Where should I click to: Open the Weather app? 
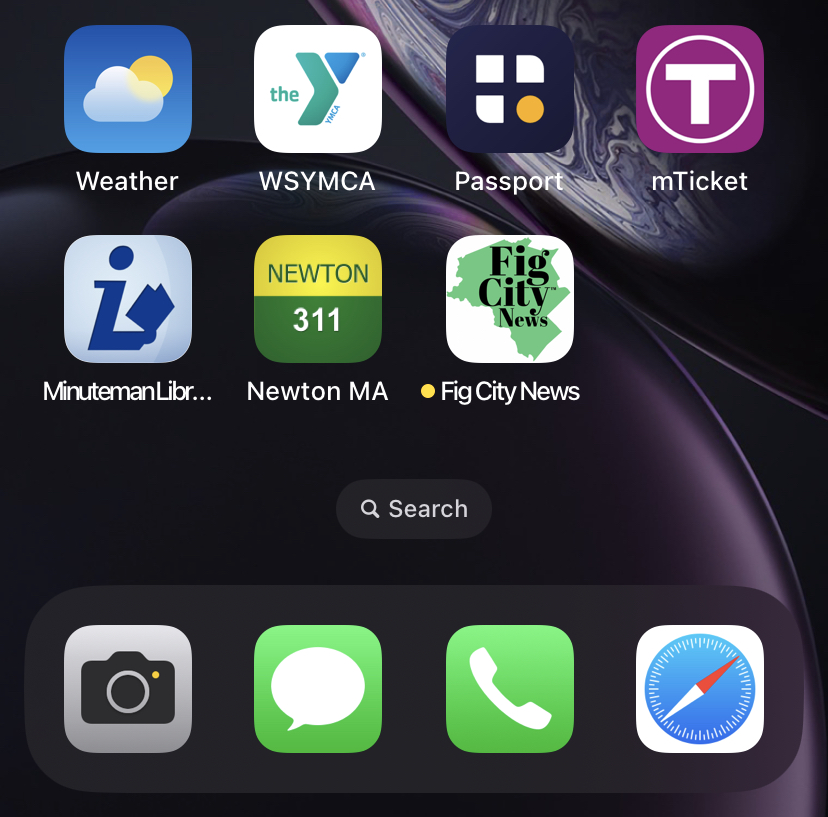[x=128, y=89]
